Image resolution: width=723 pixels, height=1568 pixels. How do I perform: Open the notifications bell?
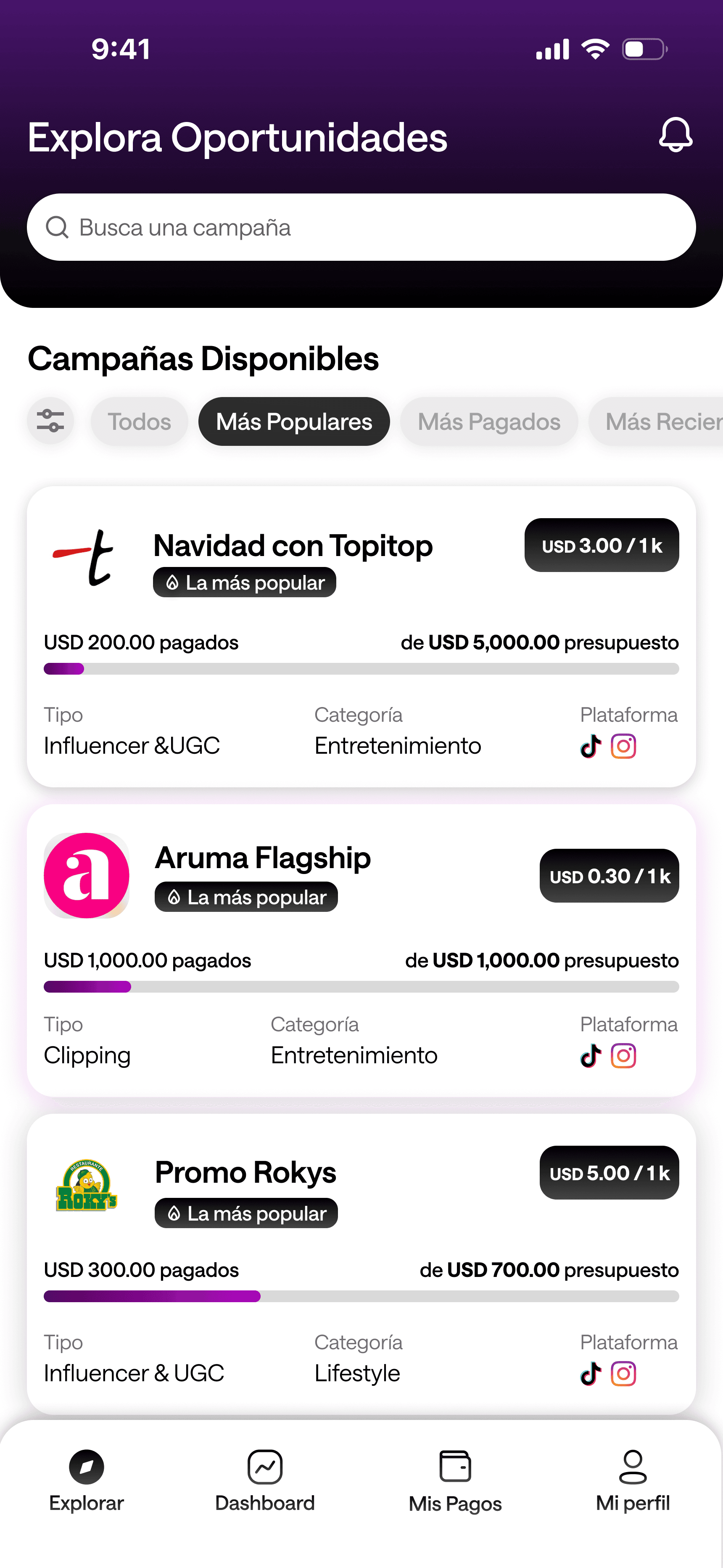[x=675, y=135]
